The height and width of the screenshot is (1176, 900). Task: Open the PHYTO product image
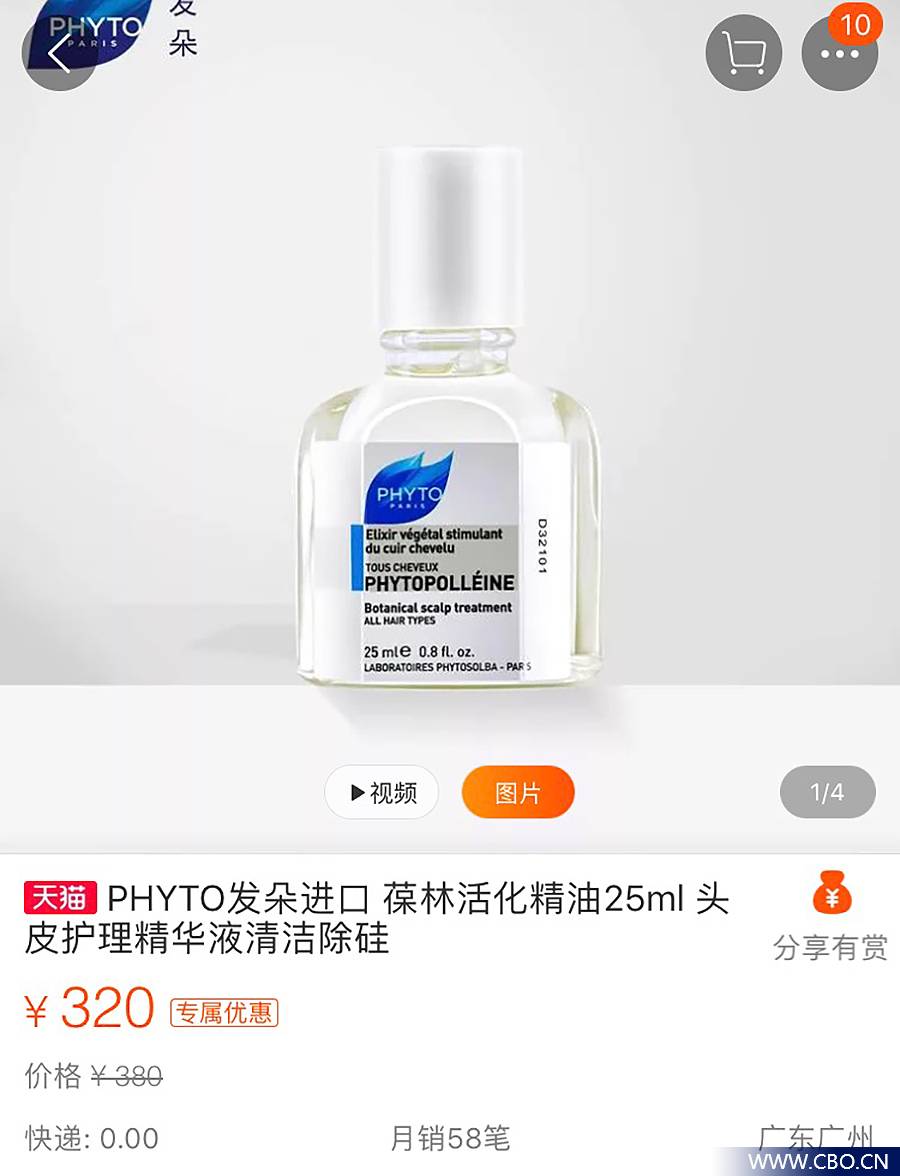point(449,420)
